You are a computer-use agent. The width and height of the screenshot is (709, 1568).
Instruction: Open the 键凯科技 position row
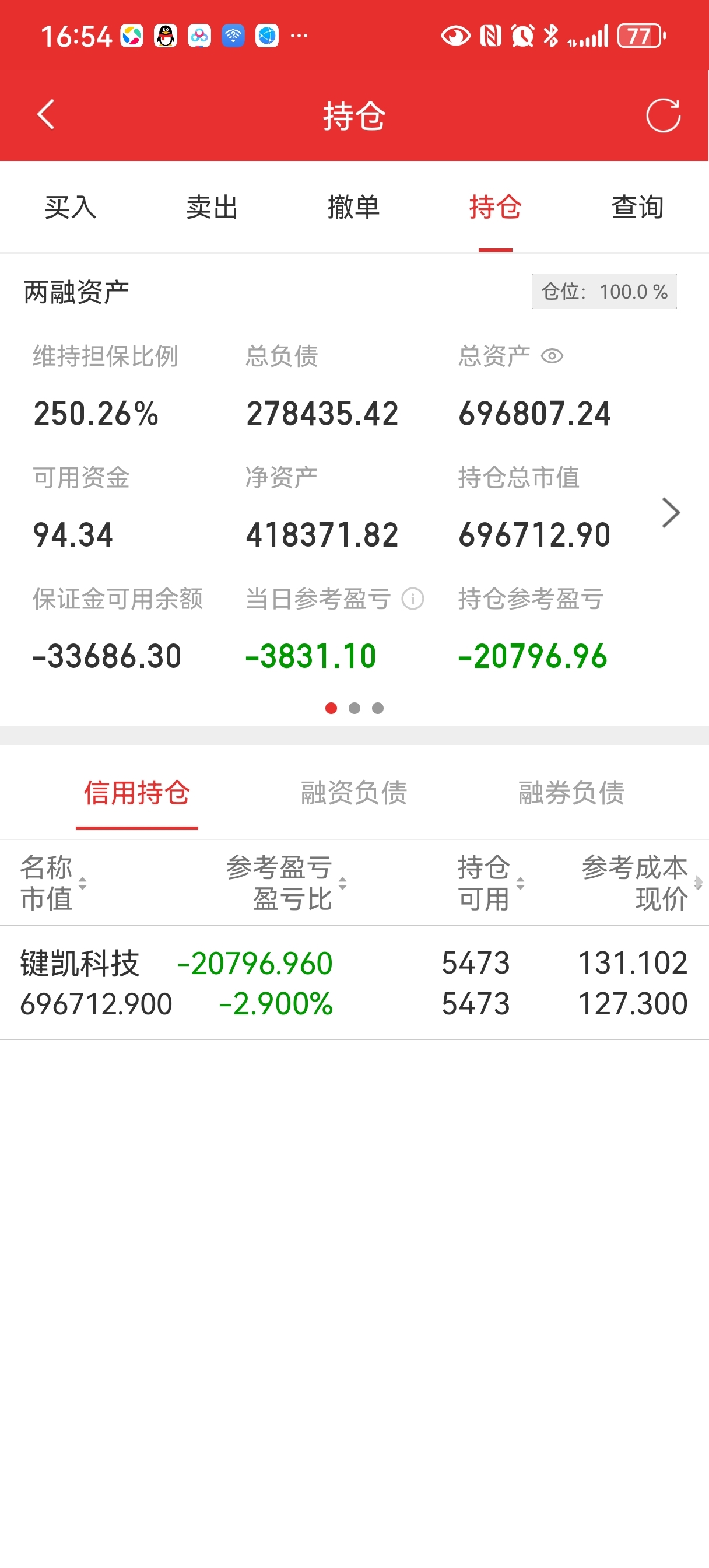click(354, 983)
